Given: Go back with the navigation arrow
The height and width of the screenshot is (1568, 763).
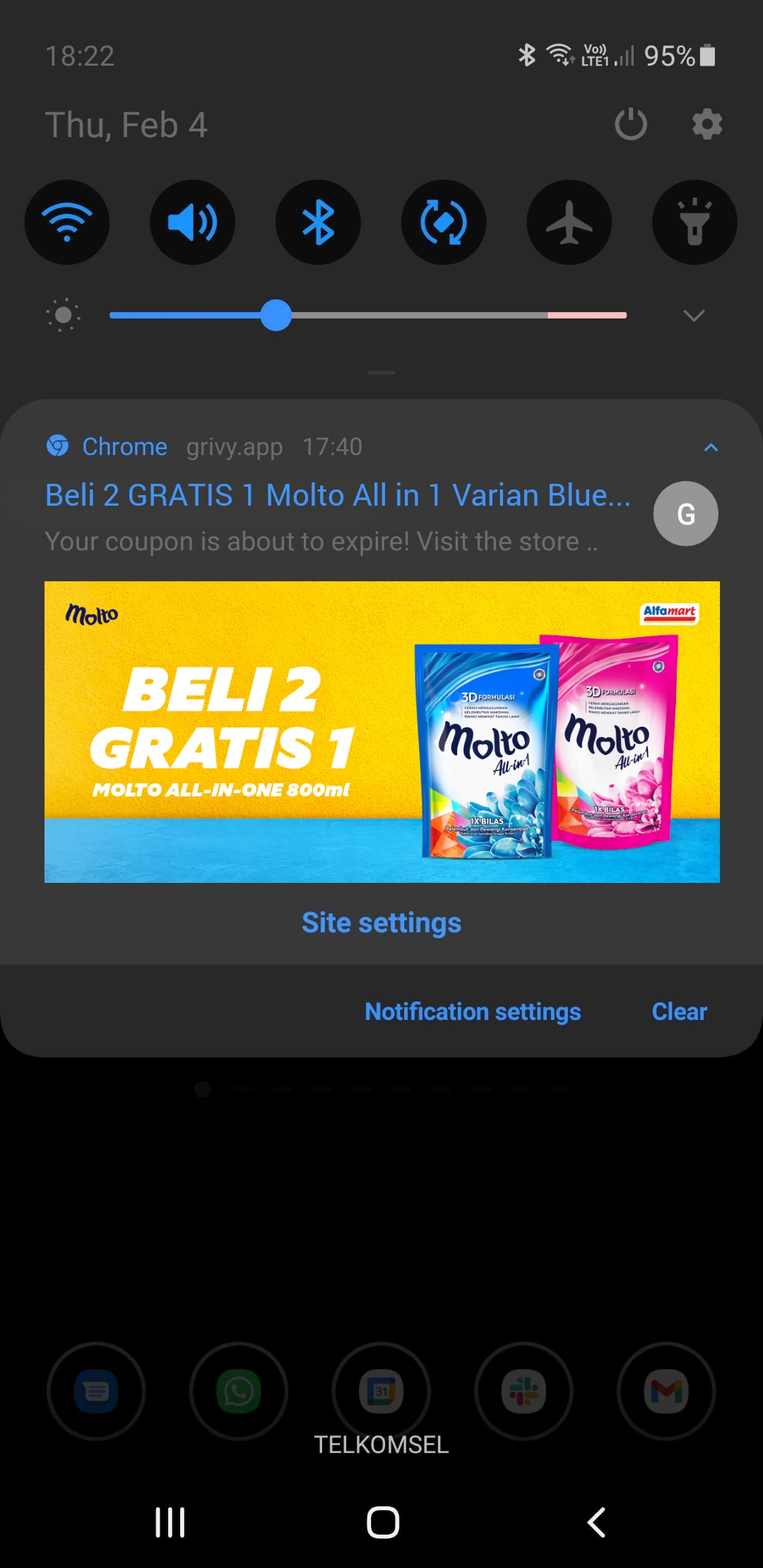Looking at the screenshot, I should pos(596,1522).
